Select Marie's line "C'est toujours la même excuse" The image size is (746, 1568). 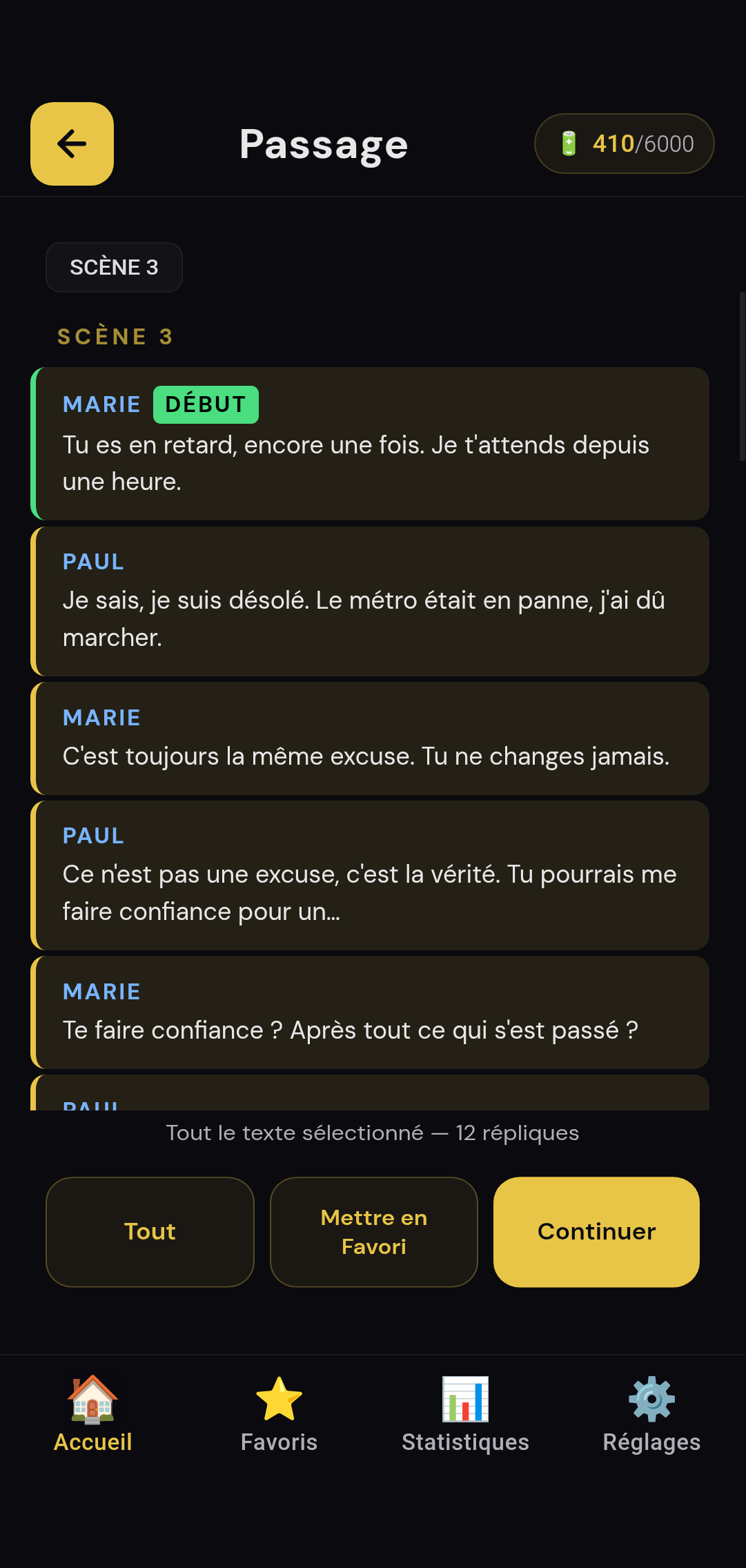371,738
